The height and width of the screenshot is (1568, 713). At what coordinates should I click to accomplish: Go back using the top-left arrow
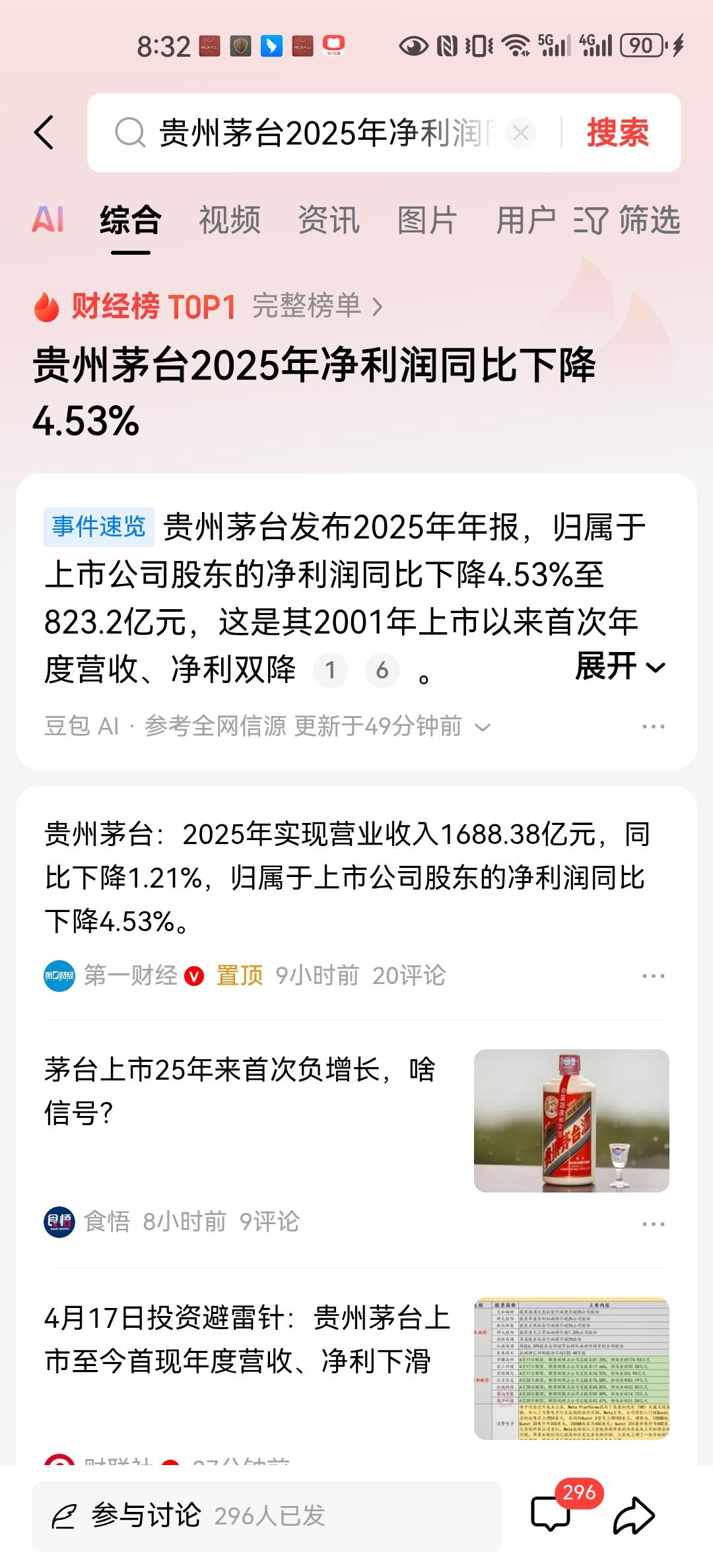pyautogui.click(x=44, y=133)
